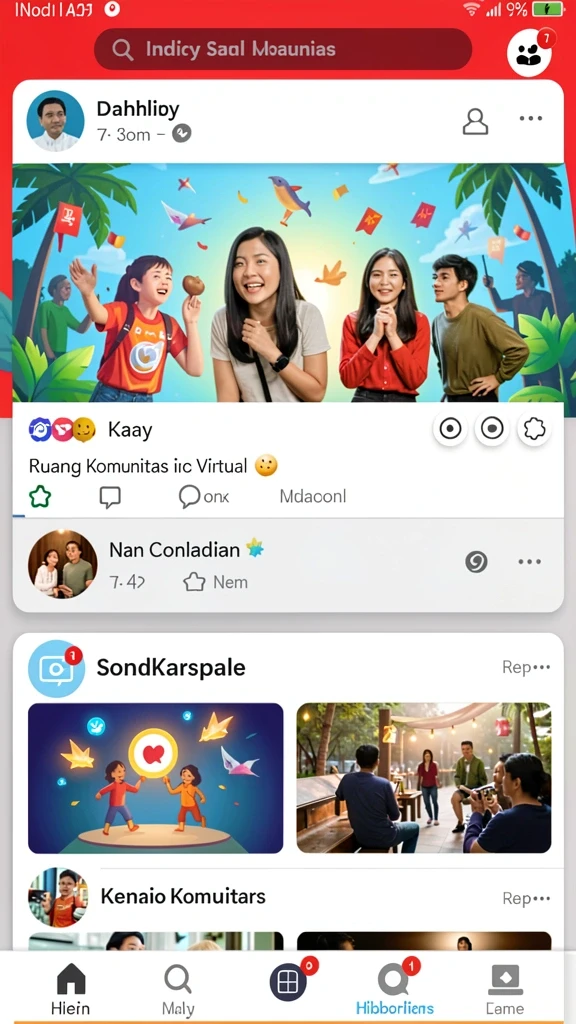Open the cartoon kids thumbnail under SondKarspale
Screen dimensions: 576x1024
pos(155,778)
